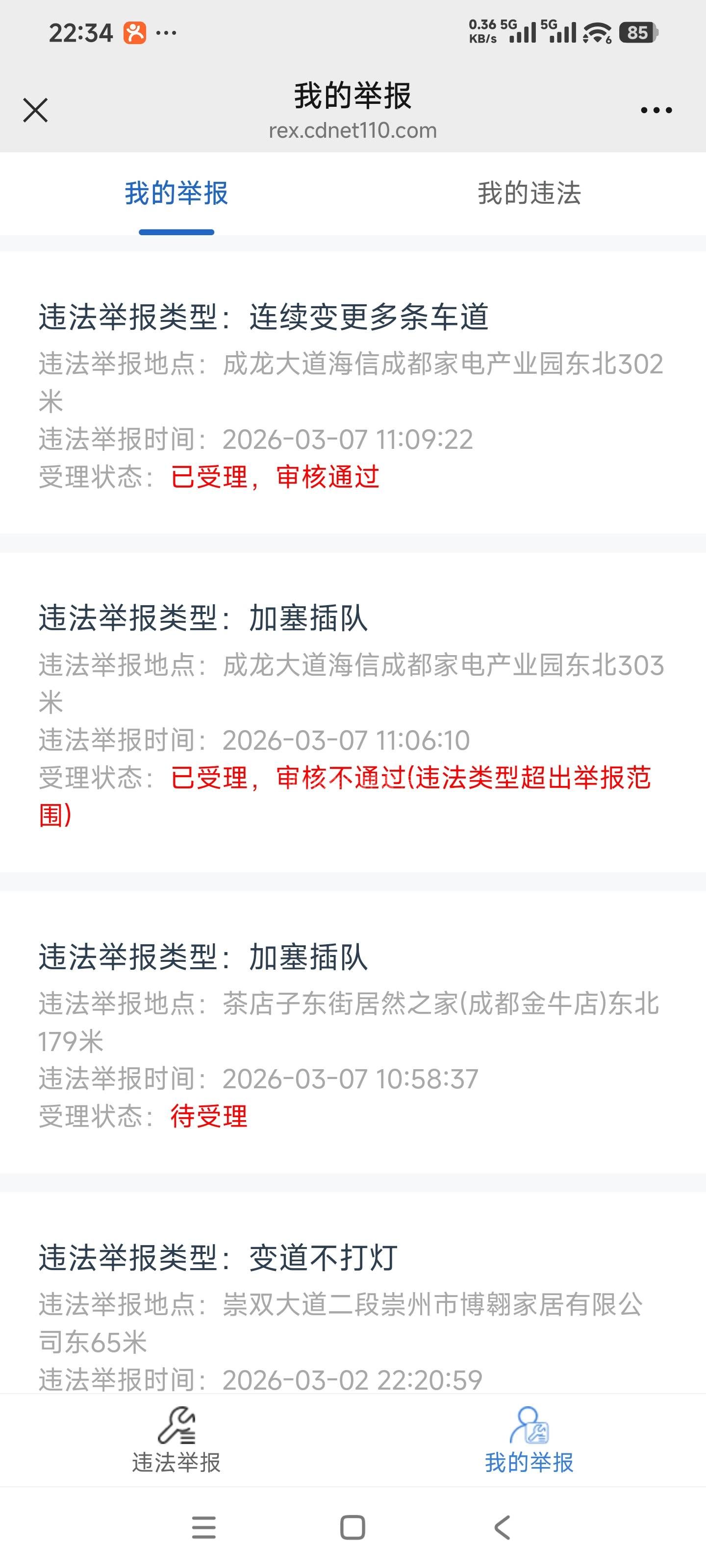Switch to the 我的违法 tab

click(529, 194)
